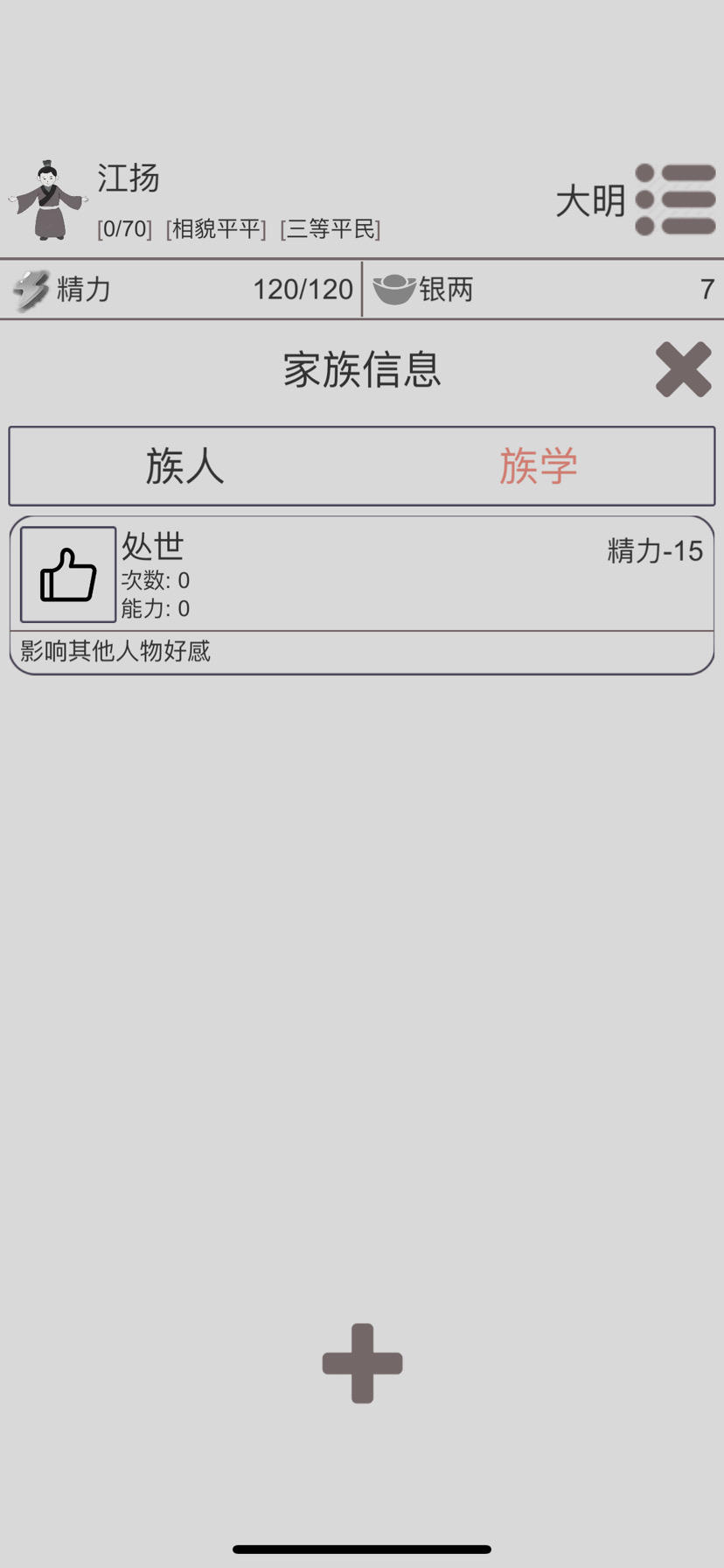This screenshot has height=1568, width=724.
Task: Switch to the 族人 tab
Action: [185, 465]
